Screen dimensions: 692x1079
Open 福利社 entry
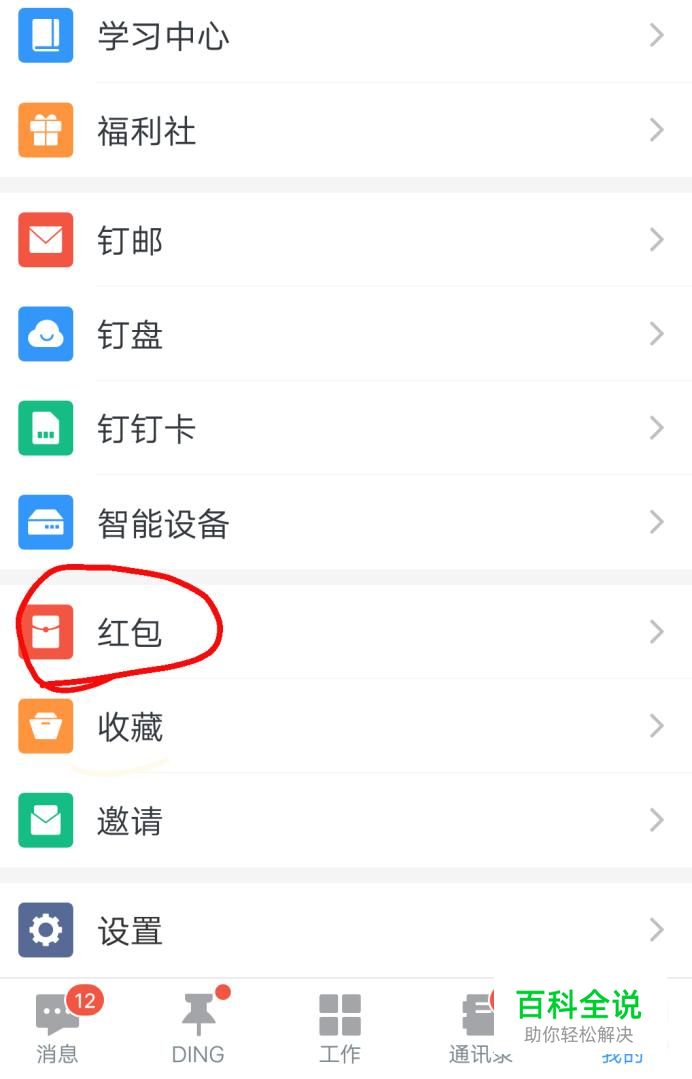[346, 130]
